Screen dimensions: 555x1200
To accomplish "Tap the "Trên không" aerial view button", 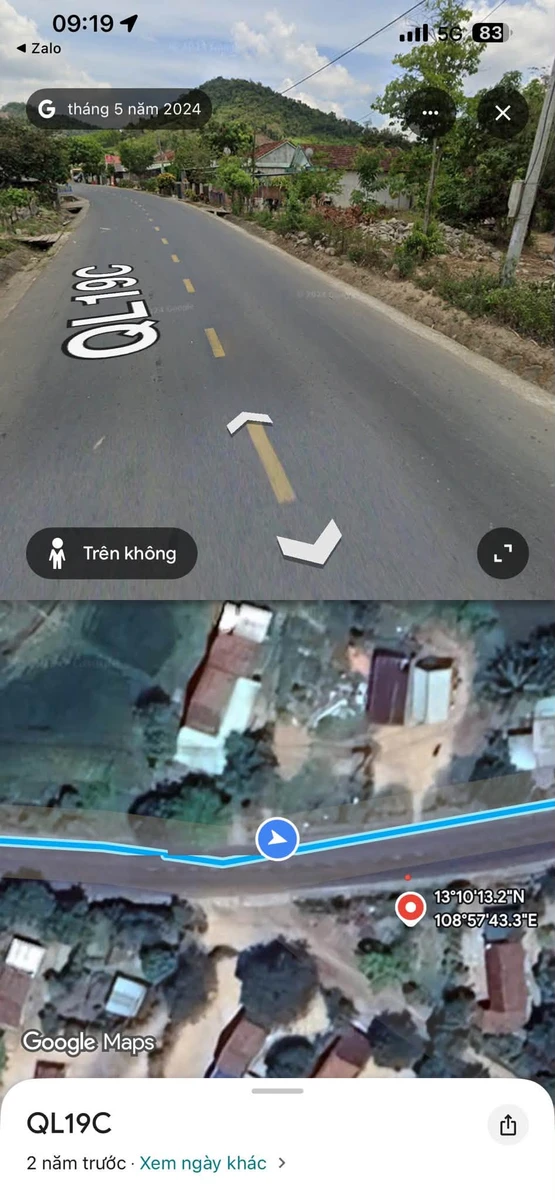I will [111, 553].
